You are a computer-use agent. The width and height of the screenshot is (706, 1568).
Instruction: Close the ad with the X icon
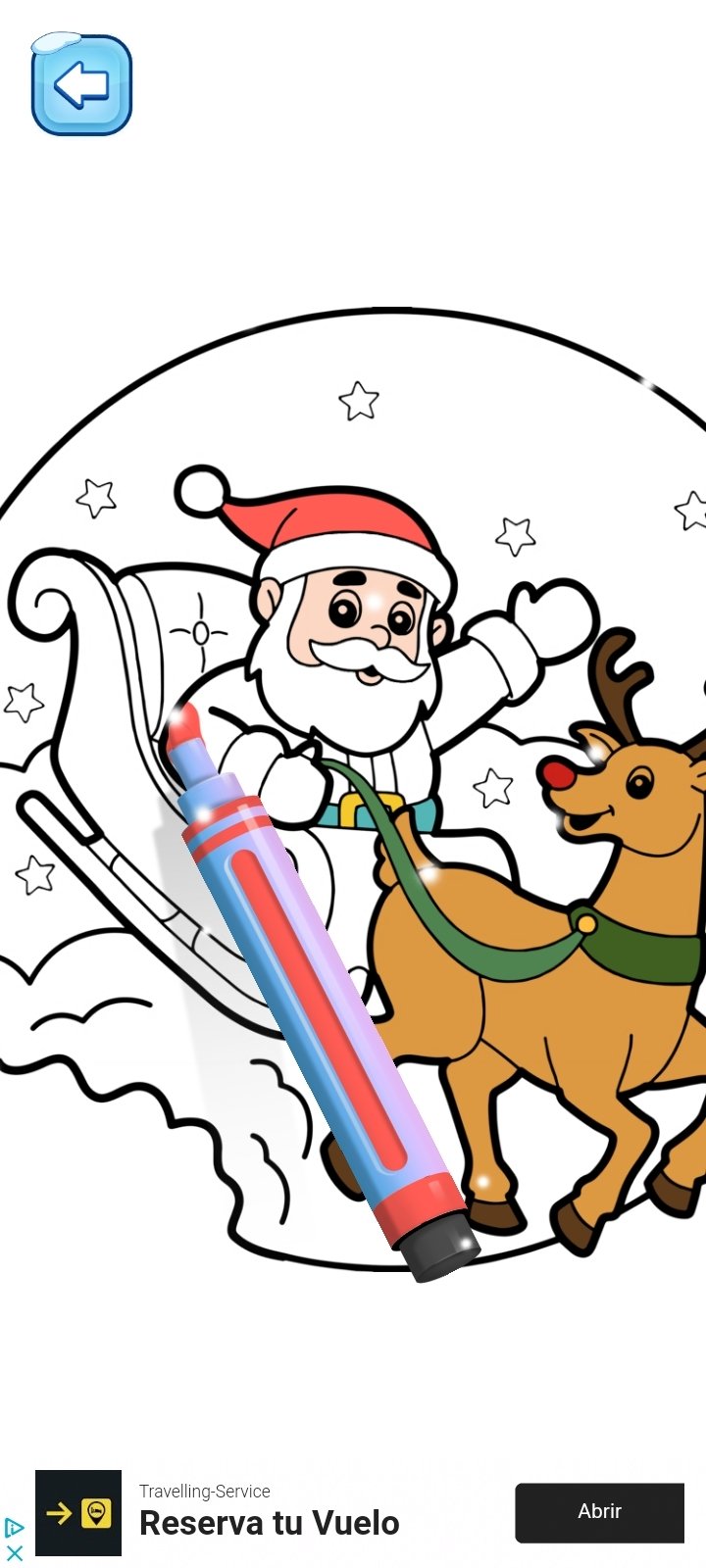[x=15, y=1553]
